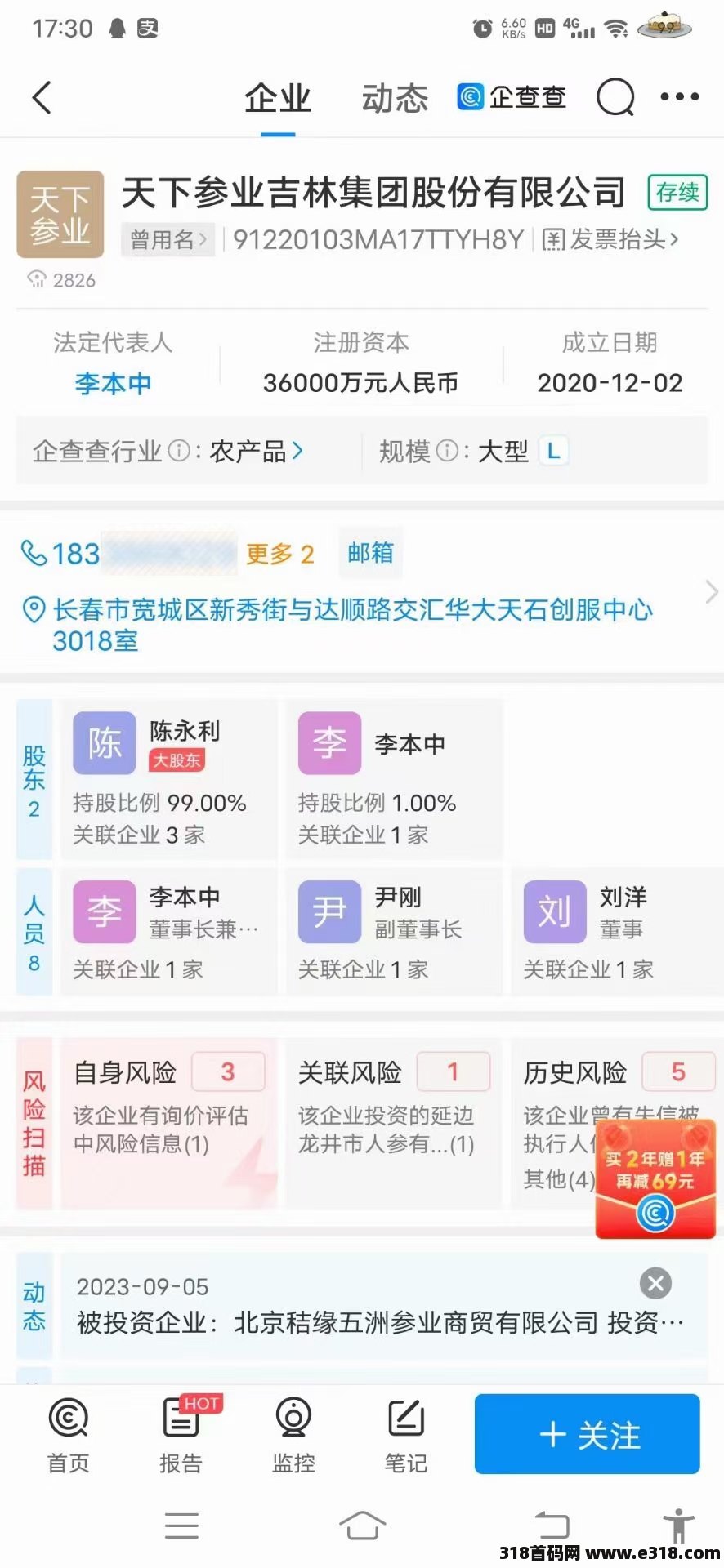Viewport: 724px width, 1568px height.
Task: Open 农产品 industry link
Action: pos(256,451)
